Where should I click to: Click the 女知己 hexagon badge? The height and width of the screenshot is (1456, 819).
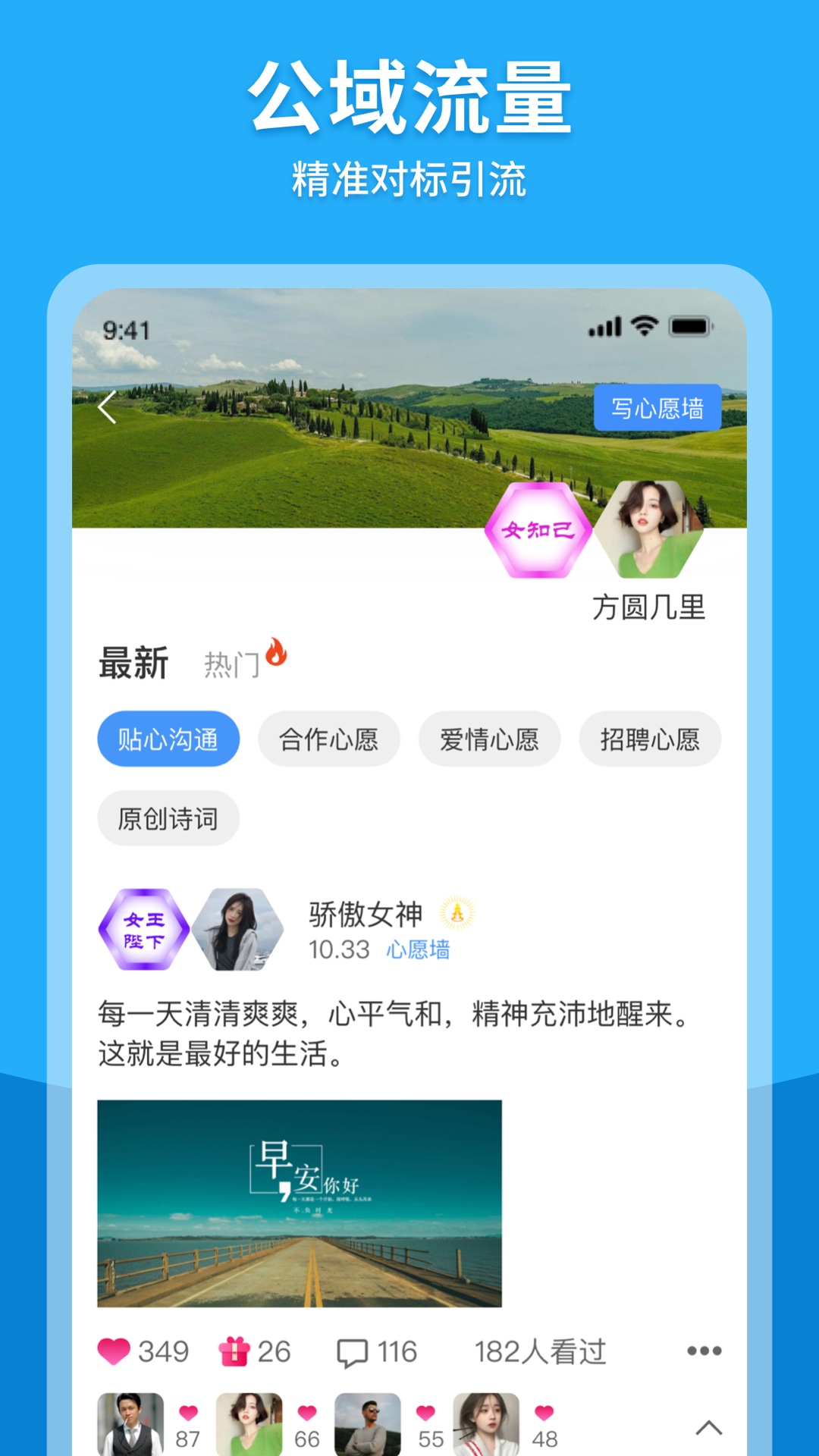coord(541,530)
